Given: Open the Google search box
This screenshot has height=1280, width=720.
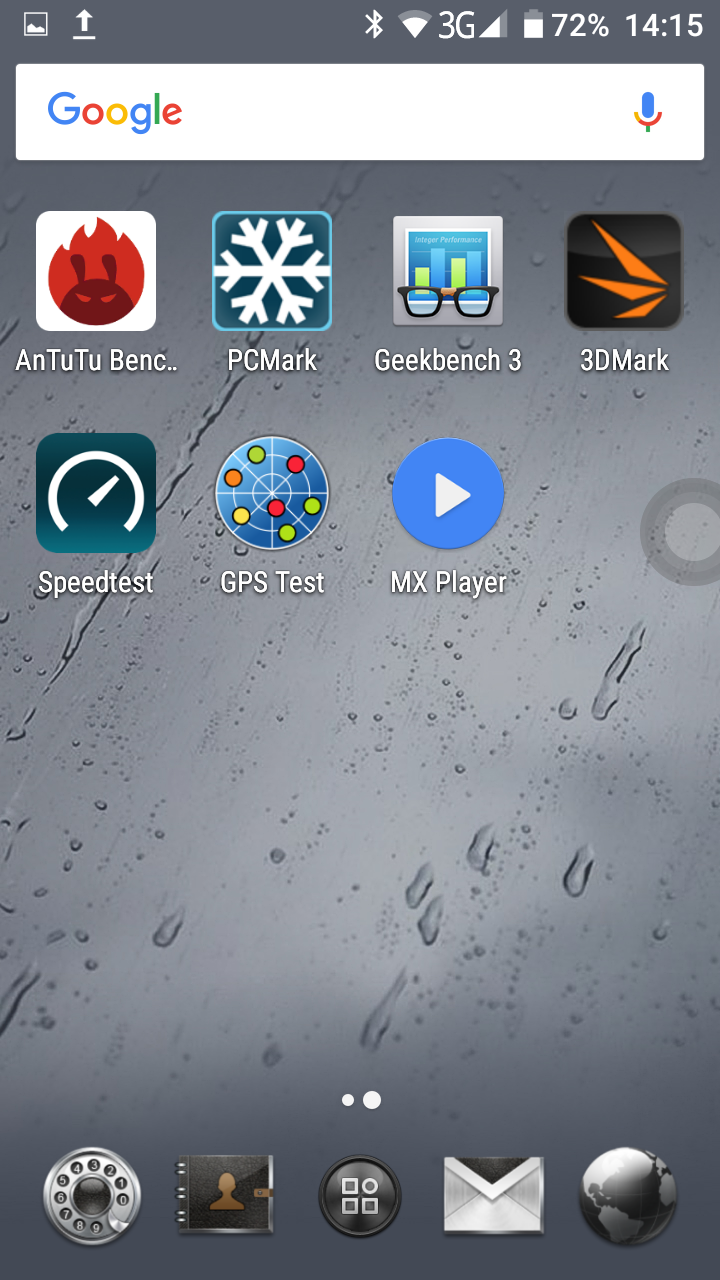Looking at the screenshot, I should click(330, 112).
